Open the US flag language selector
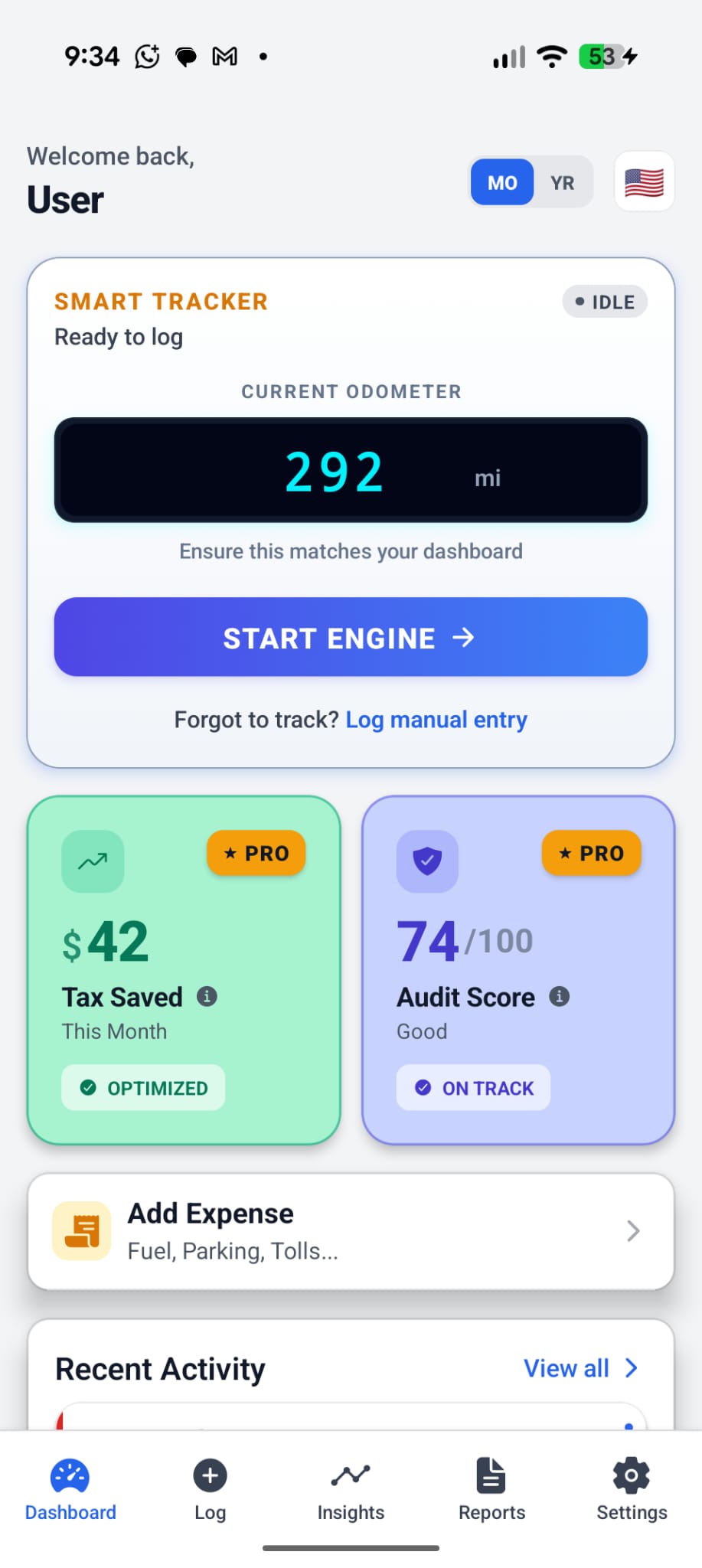This screenshot has height=1568, width=702. pyautogui.click(x=643, y=181)
